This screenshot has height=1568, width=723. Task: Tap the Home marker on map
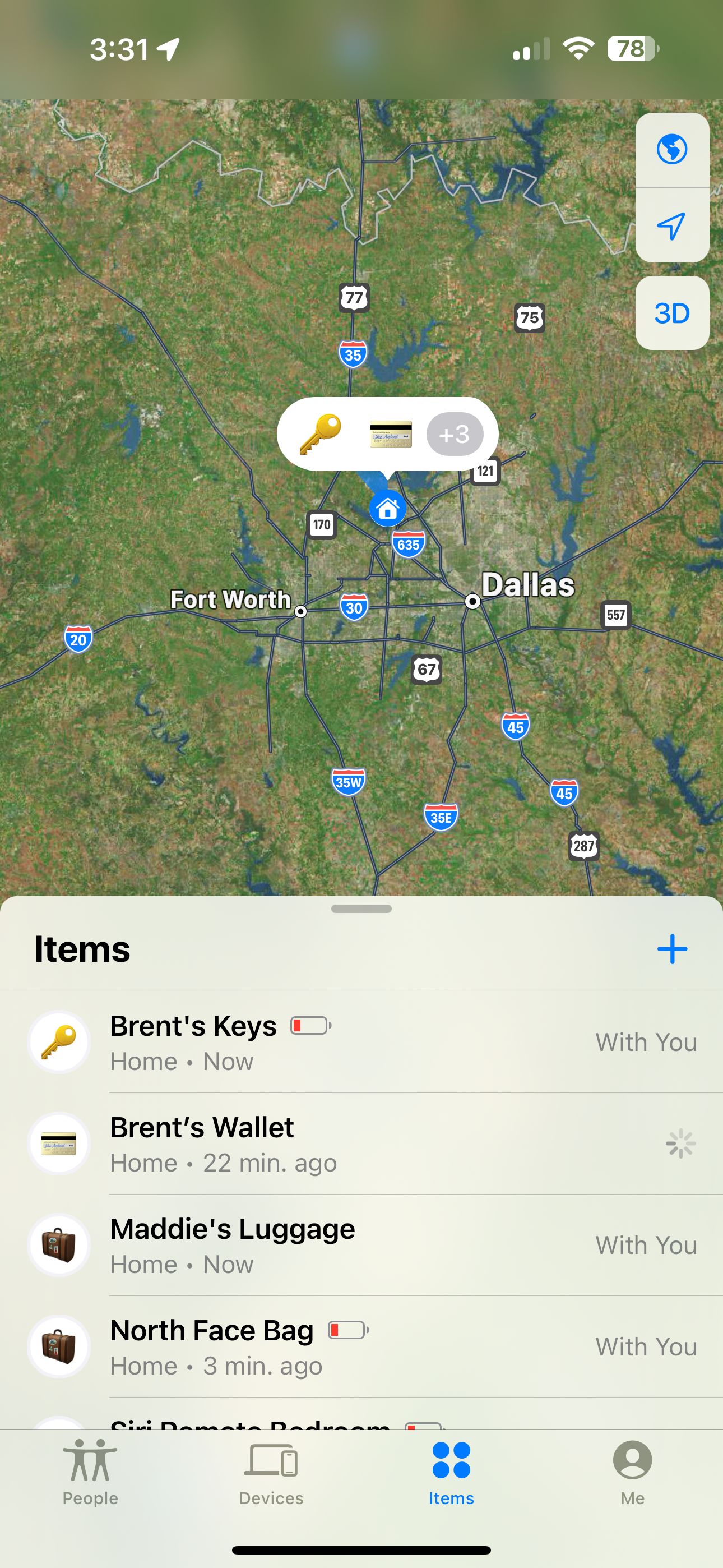click(x=388, y=508)
